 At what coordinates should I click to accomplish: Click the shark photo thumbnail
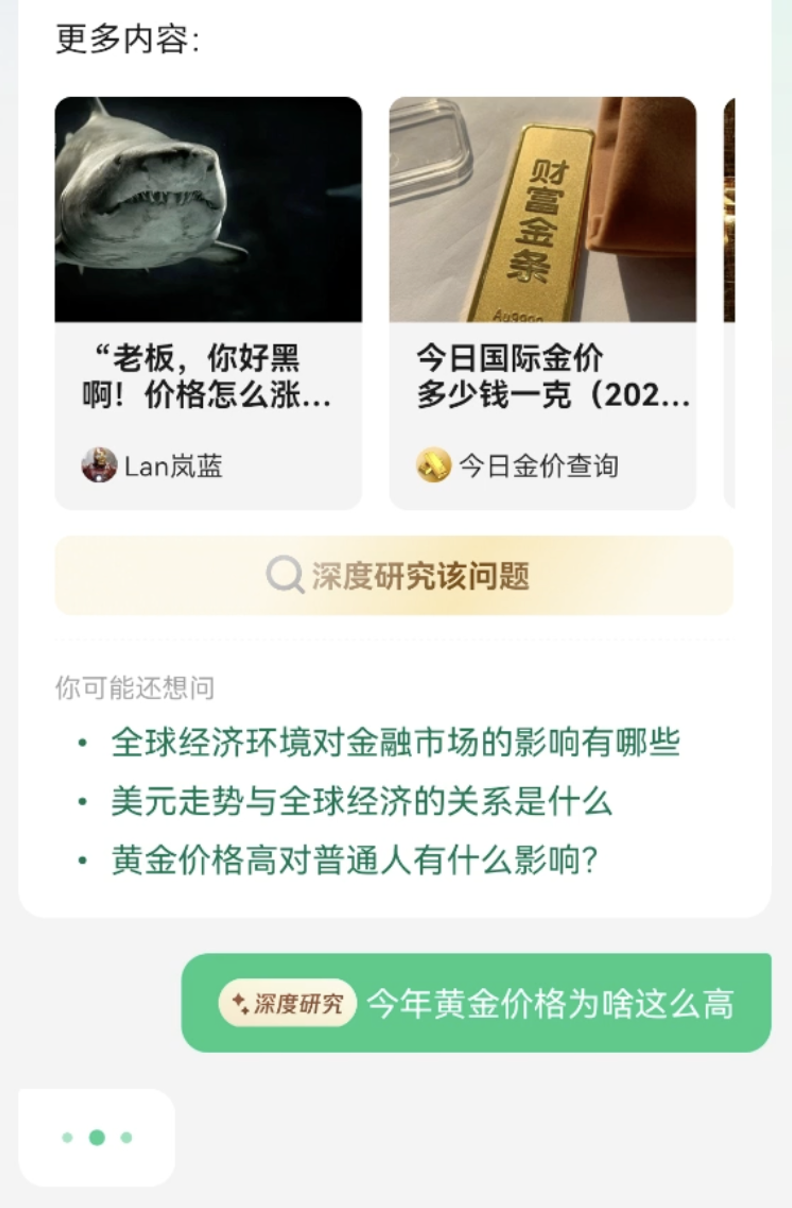point(208,211)
